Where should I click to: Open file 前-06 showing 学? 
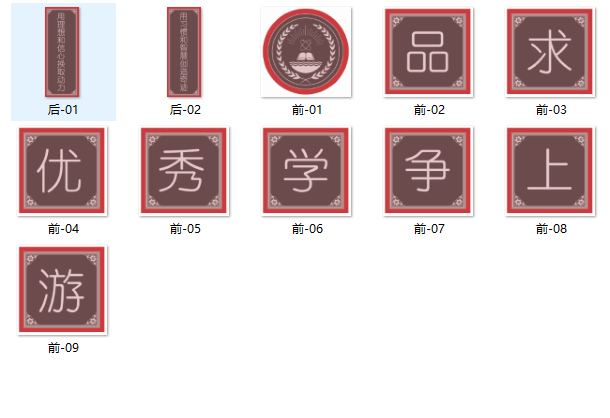pos(307,172)
